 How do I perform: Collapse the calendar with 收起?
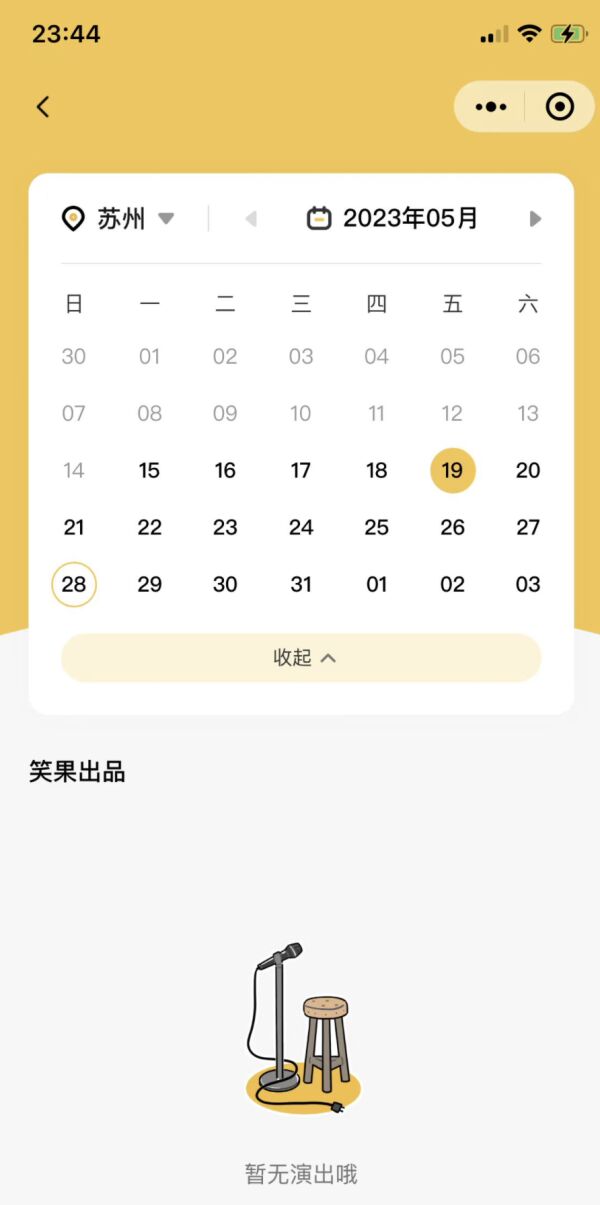pos(301,658)
